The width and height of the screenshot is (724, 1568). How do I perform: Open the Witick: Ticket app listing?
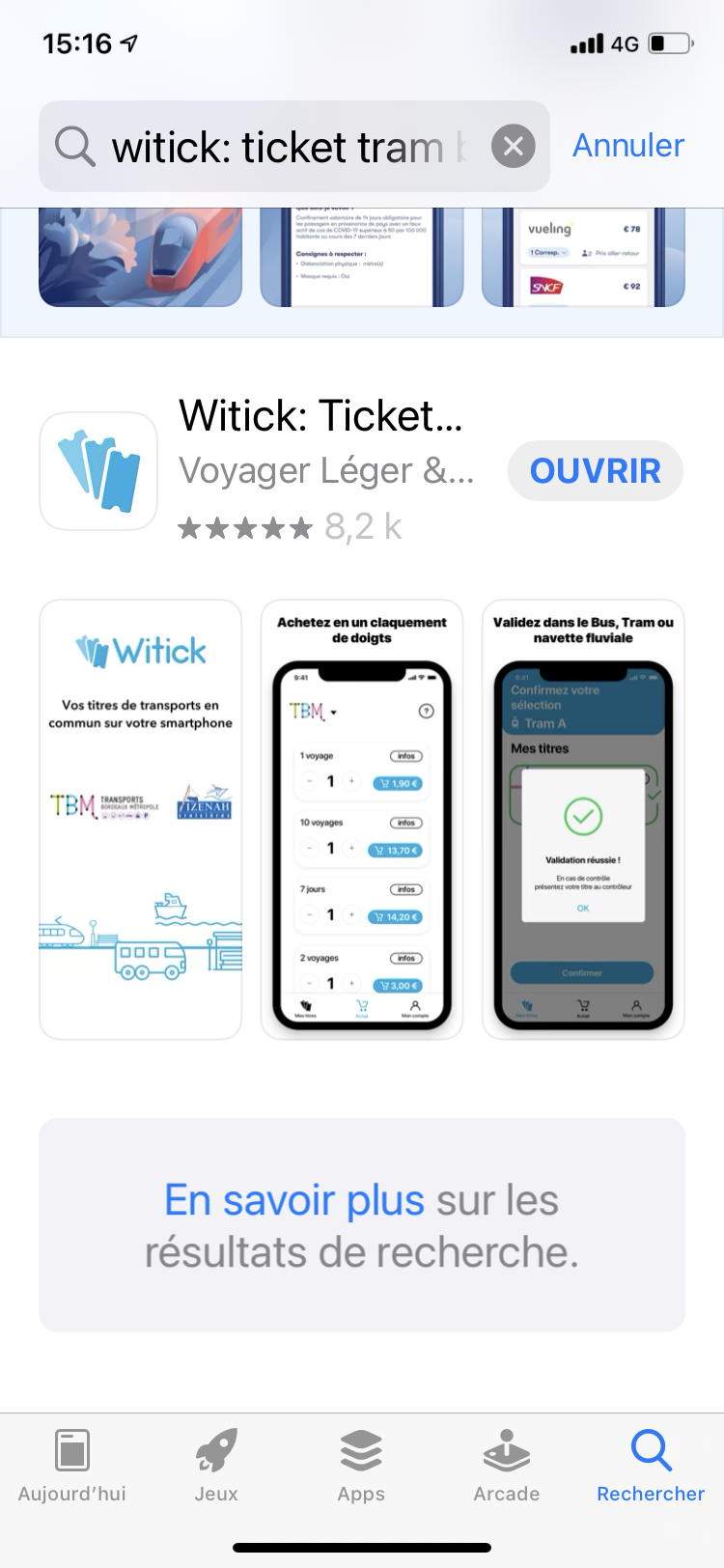pyautogui.click(x=320, y=417)
